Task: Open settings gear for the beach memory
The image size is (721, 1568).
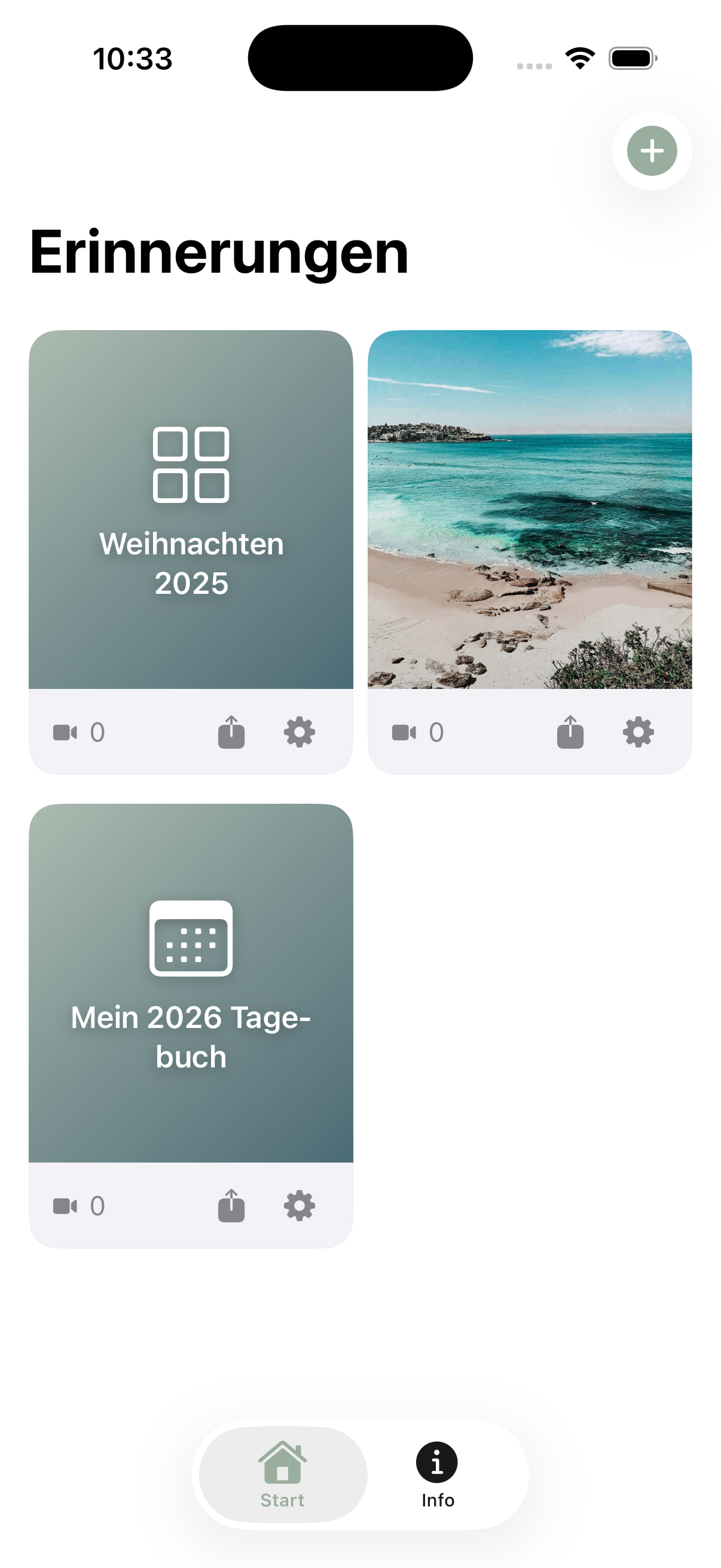Action: tap(638, 731)
